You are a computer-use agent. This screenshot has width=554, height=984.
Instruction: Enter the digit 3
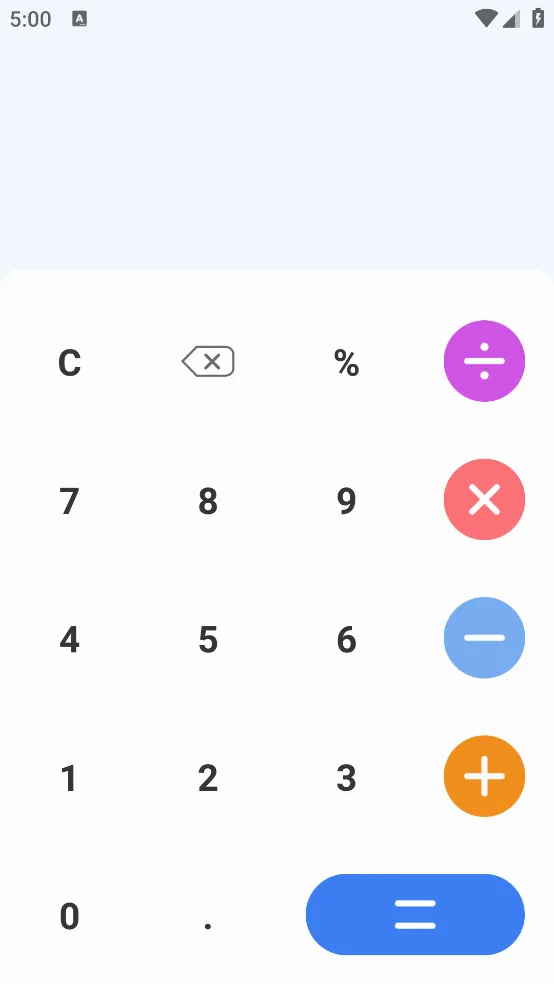coord(346,776)
